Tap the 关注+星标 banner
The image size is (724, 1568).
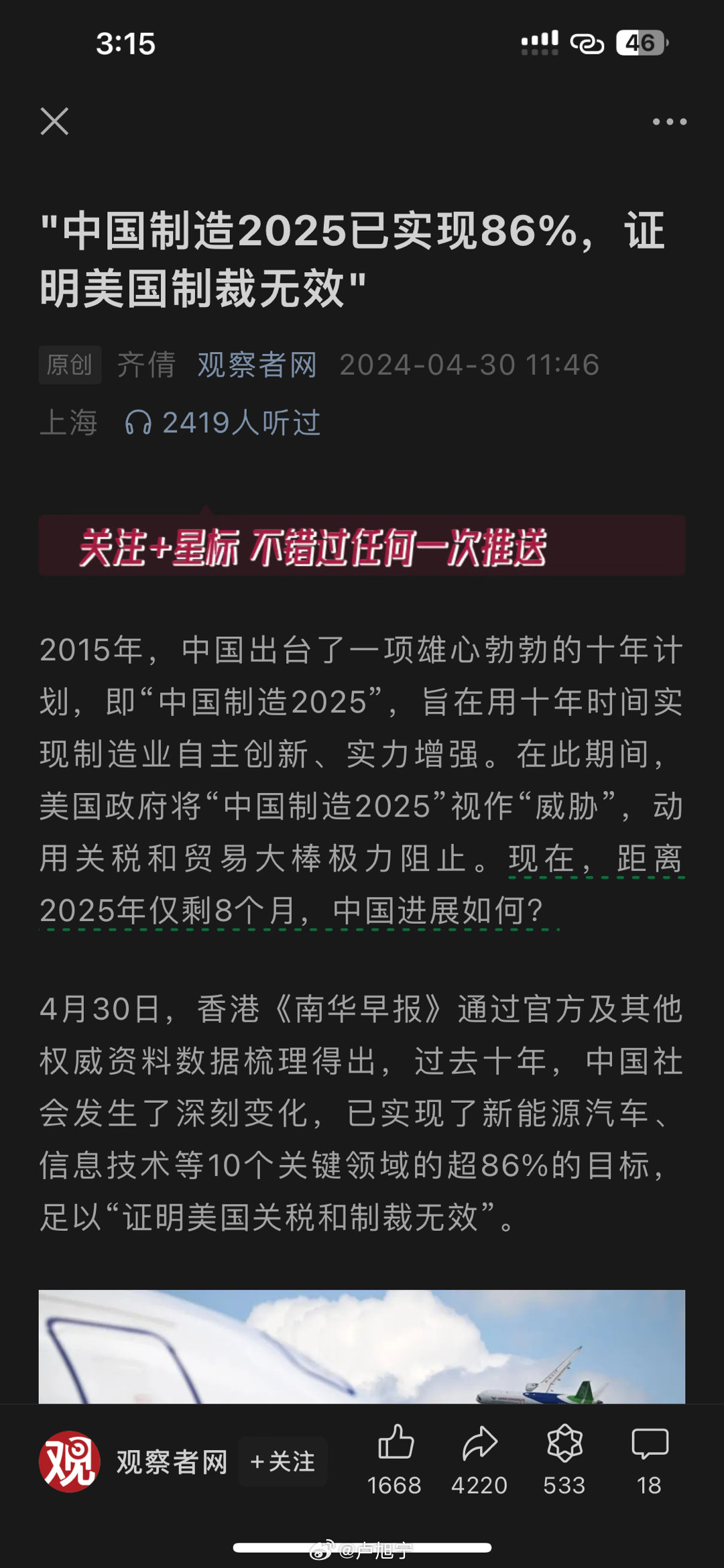point(361,546)
